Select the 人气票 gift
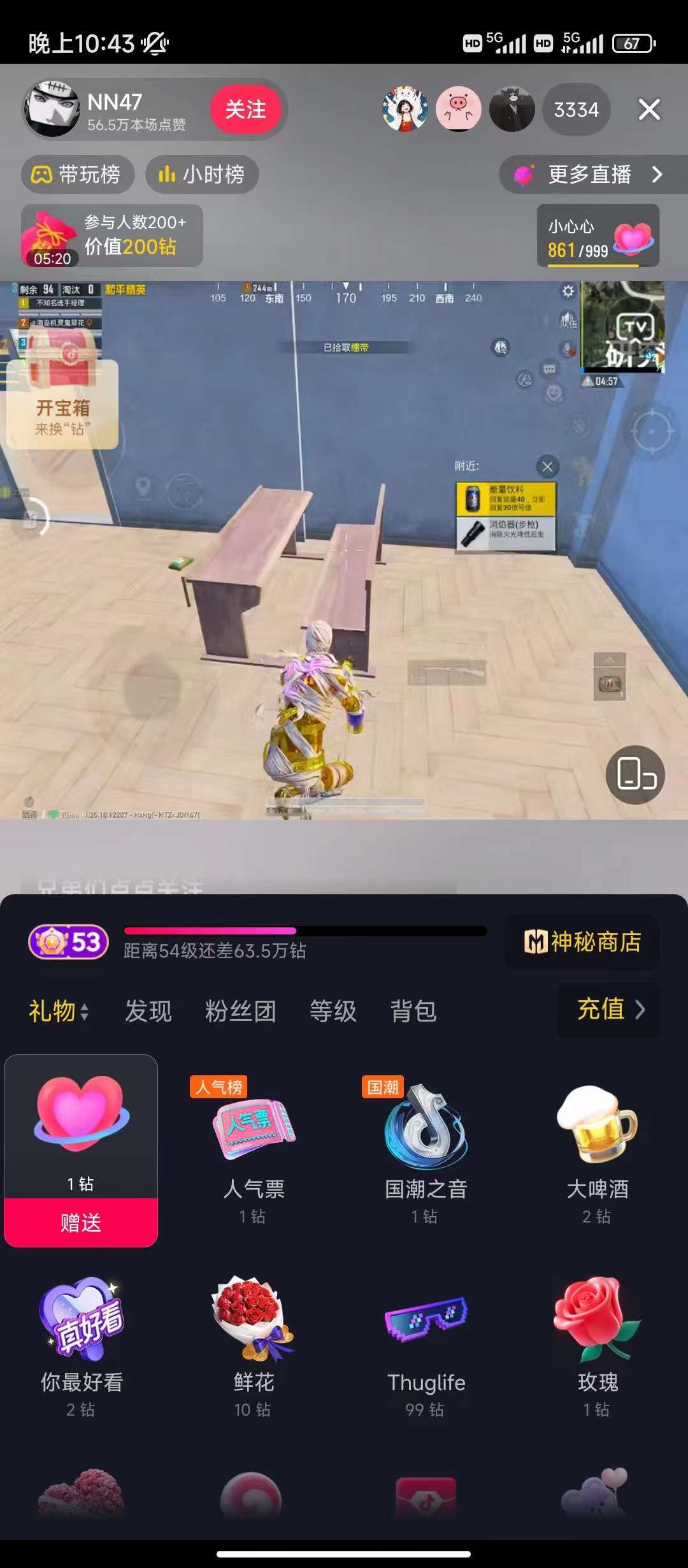688x1568 pixels. [x=254, y=1147]
